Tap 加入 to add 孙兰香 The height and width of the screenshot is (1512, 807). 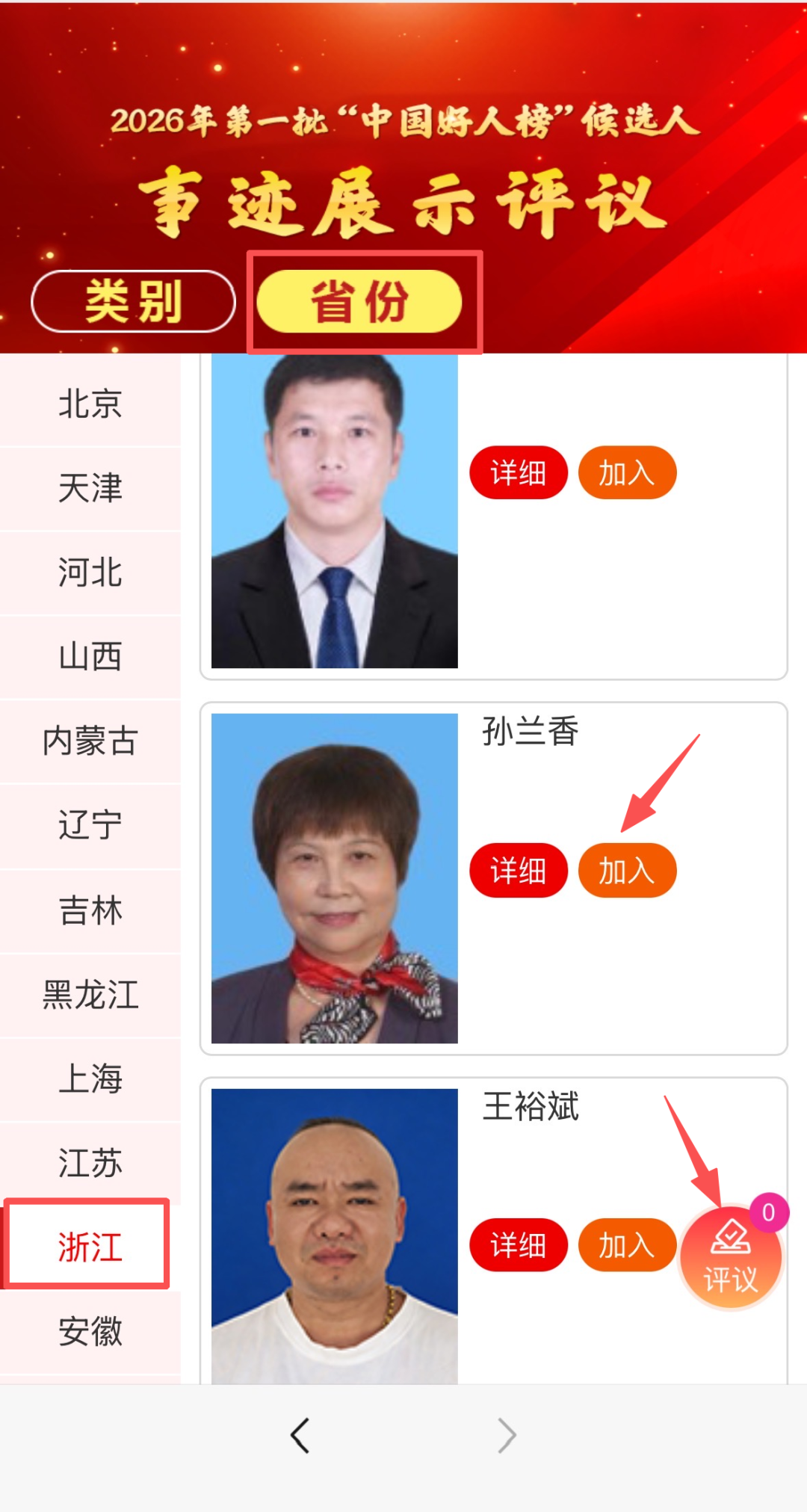click(x=627, y=869)
